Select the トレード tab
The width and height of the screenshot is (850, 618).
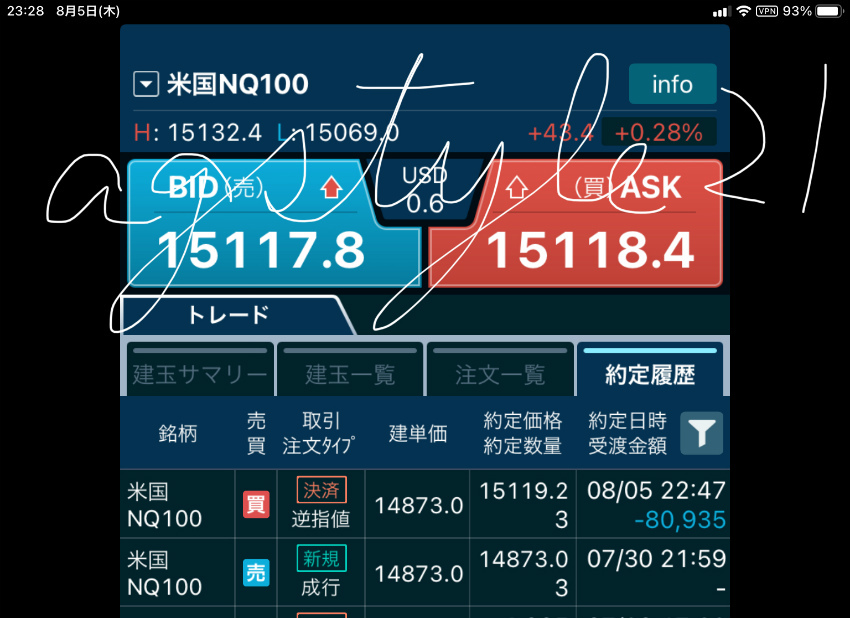point(229,315)
